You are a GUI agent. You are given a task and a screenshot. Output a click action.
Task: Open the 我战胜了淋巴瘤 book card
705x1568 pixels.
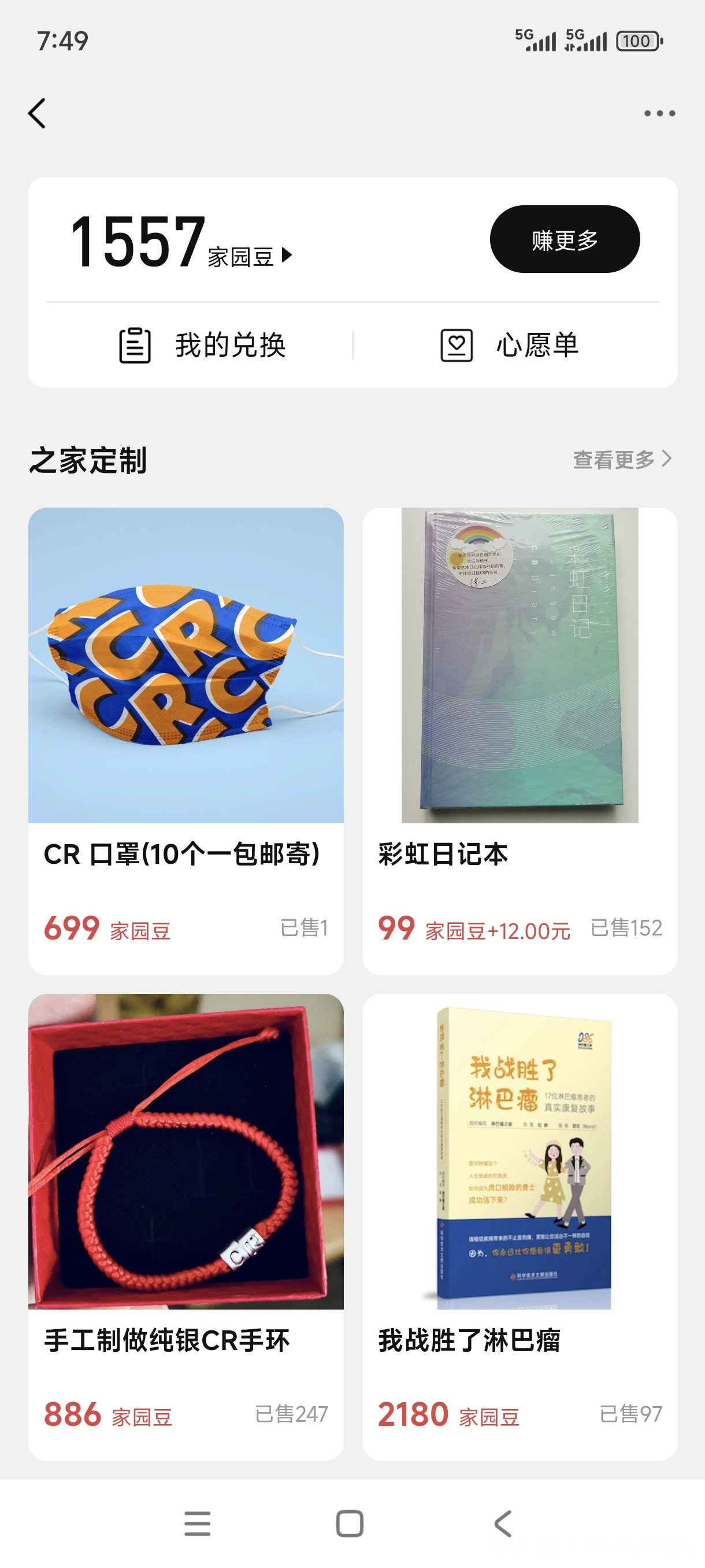tap(520, 1226)
